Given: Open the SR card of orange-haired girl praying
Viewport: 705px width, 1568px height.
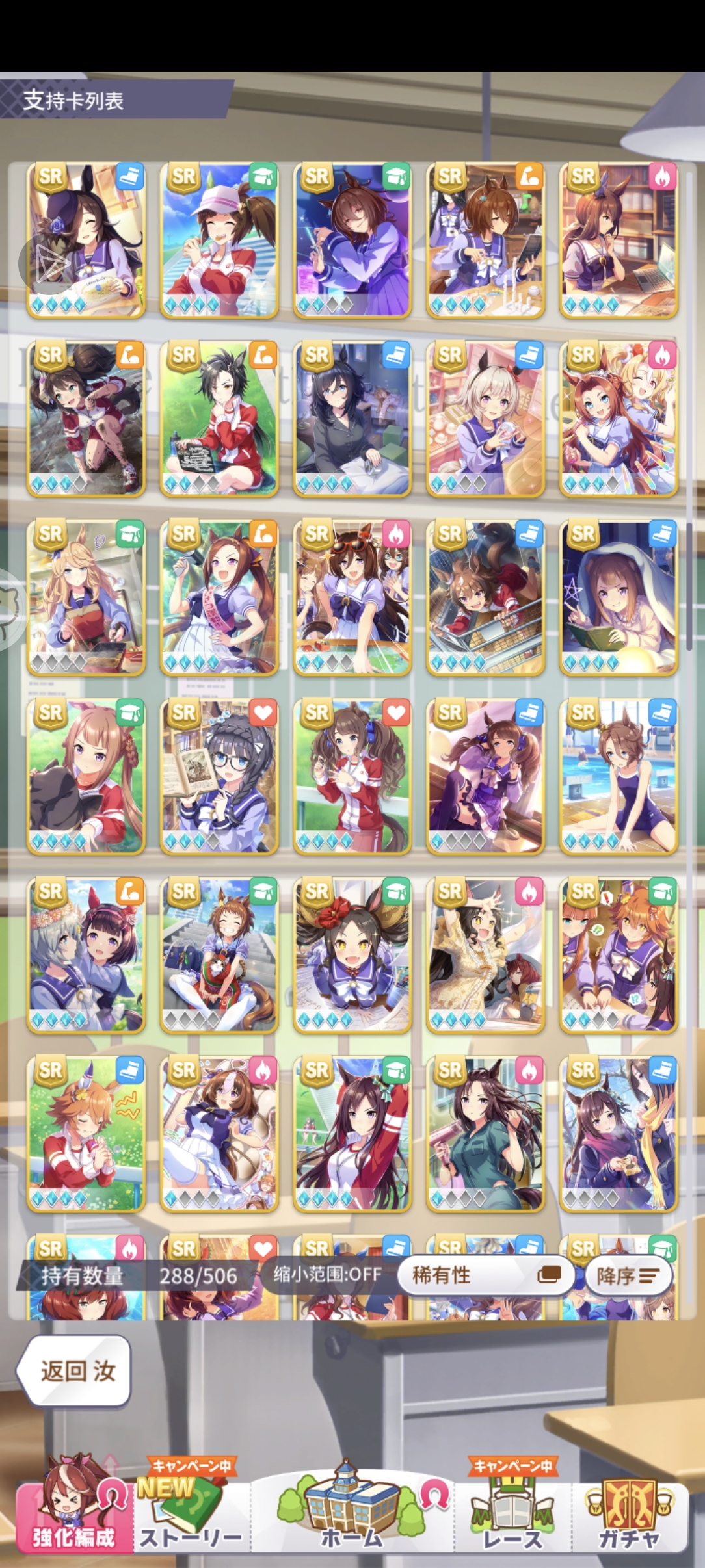Looking at the screenshot, I should (x=86, y=1134).
